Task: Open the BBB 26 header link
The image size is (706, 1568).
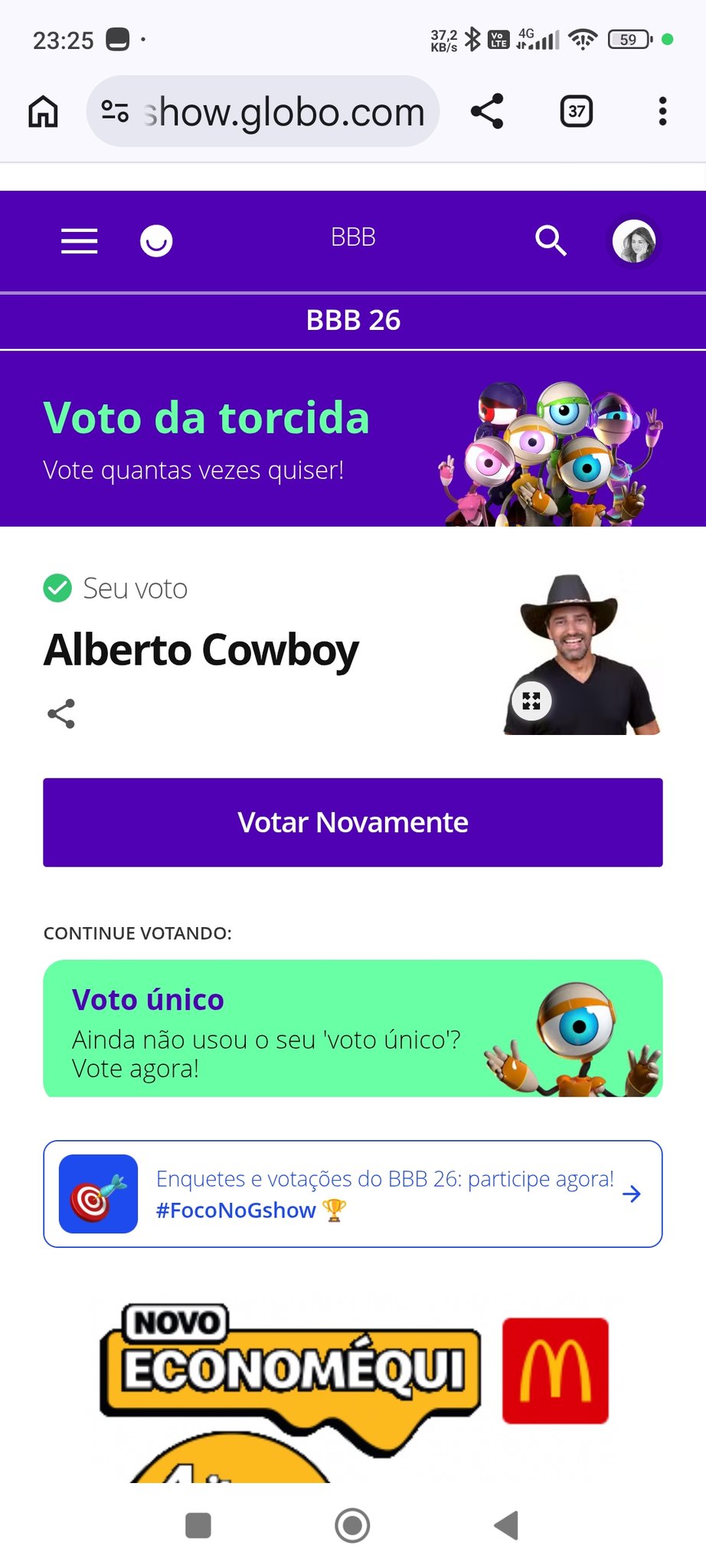Action: point(353,320)
